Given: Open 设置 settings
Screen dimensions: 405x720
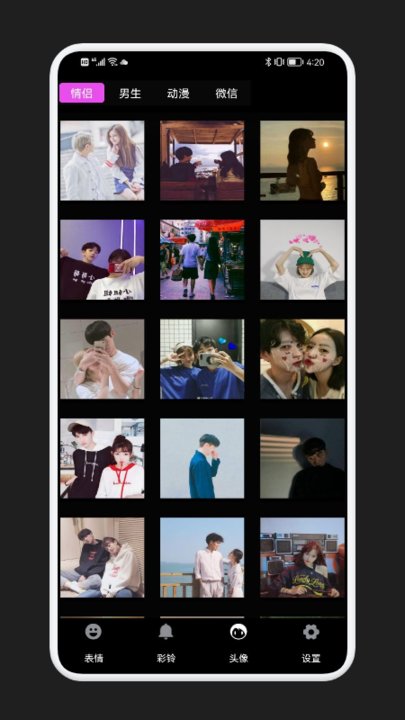Looking at the screenshot, I should (311, 643).
